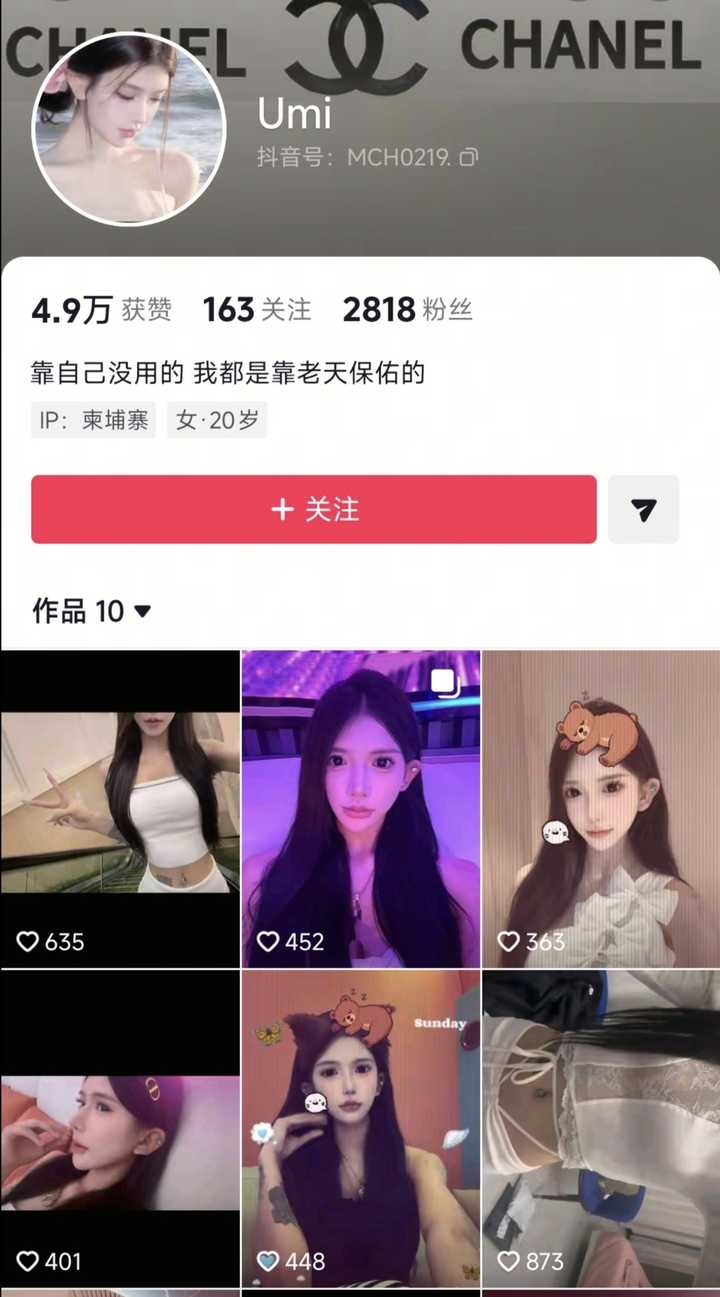
Task: Open the post with 452 likes
Action: [x=361, y=809]
